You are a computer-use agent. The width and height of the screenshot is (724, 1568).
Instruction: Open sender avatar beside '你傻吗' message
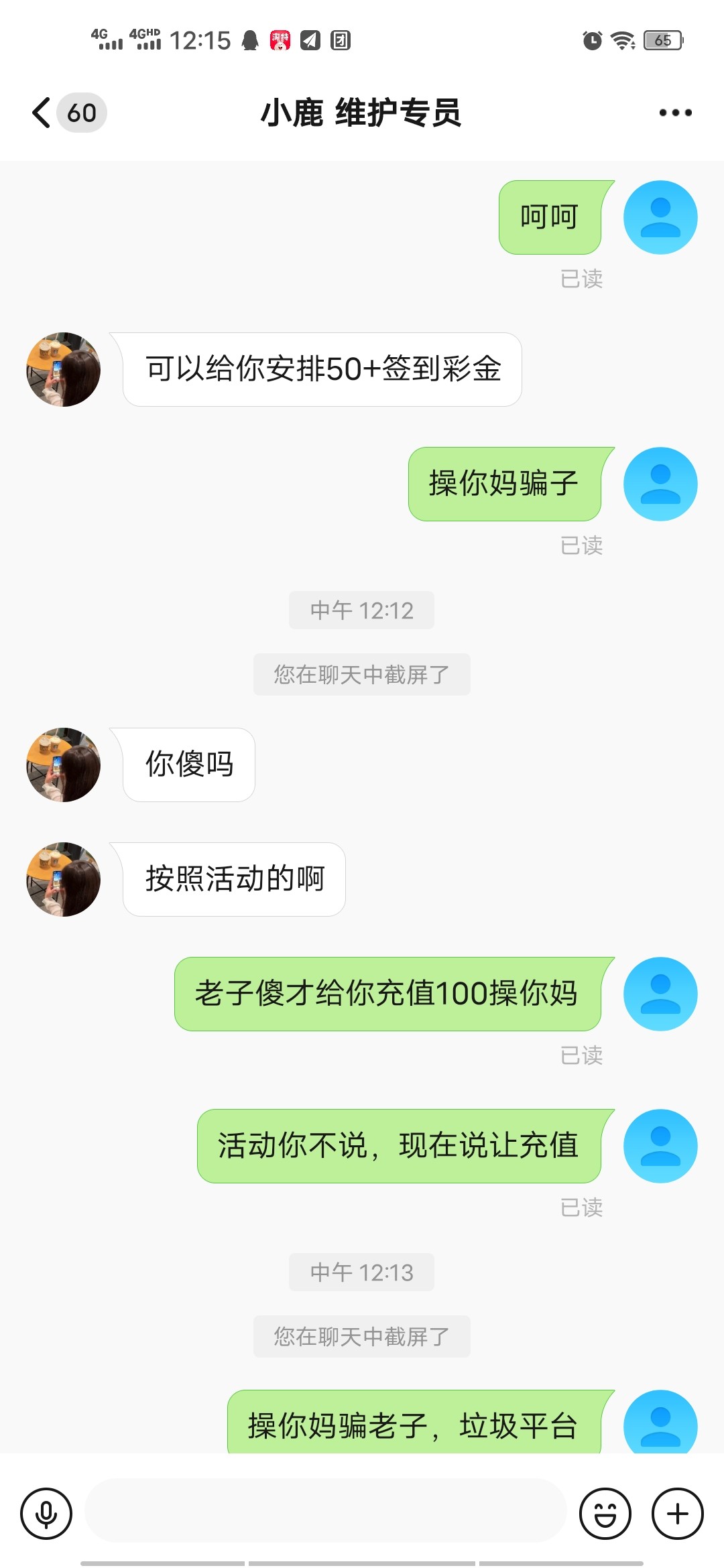click(x=64, y=765)
